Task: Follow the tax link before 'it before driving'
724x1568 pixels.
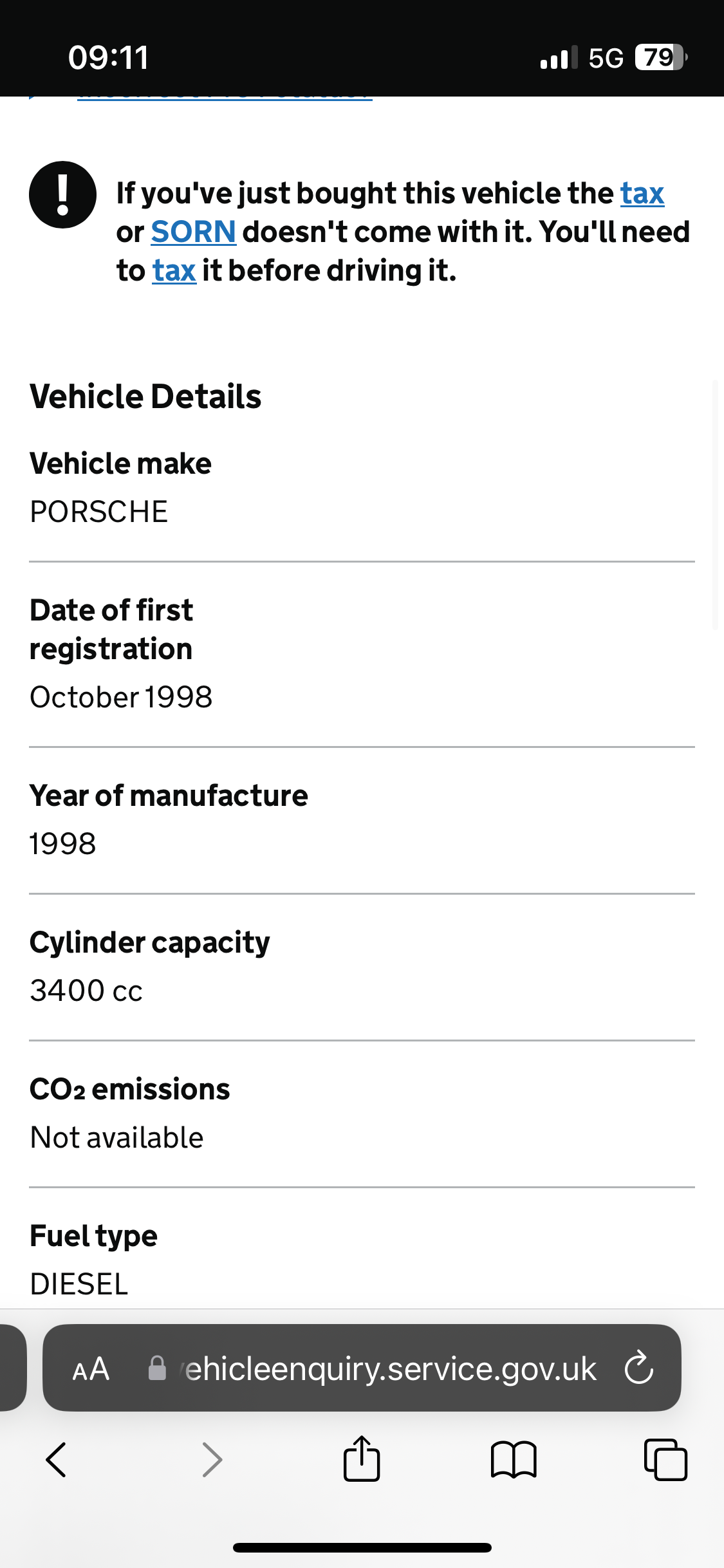Action: click(174, 270)
